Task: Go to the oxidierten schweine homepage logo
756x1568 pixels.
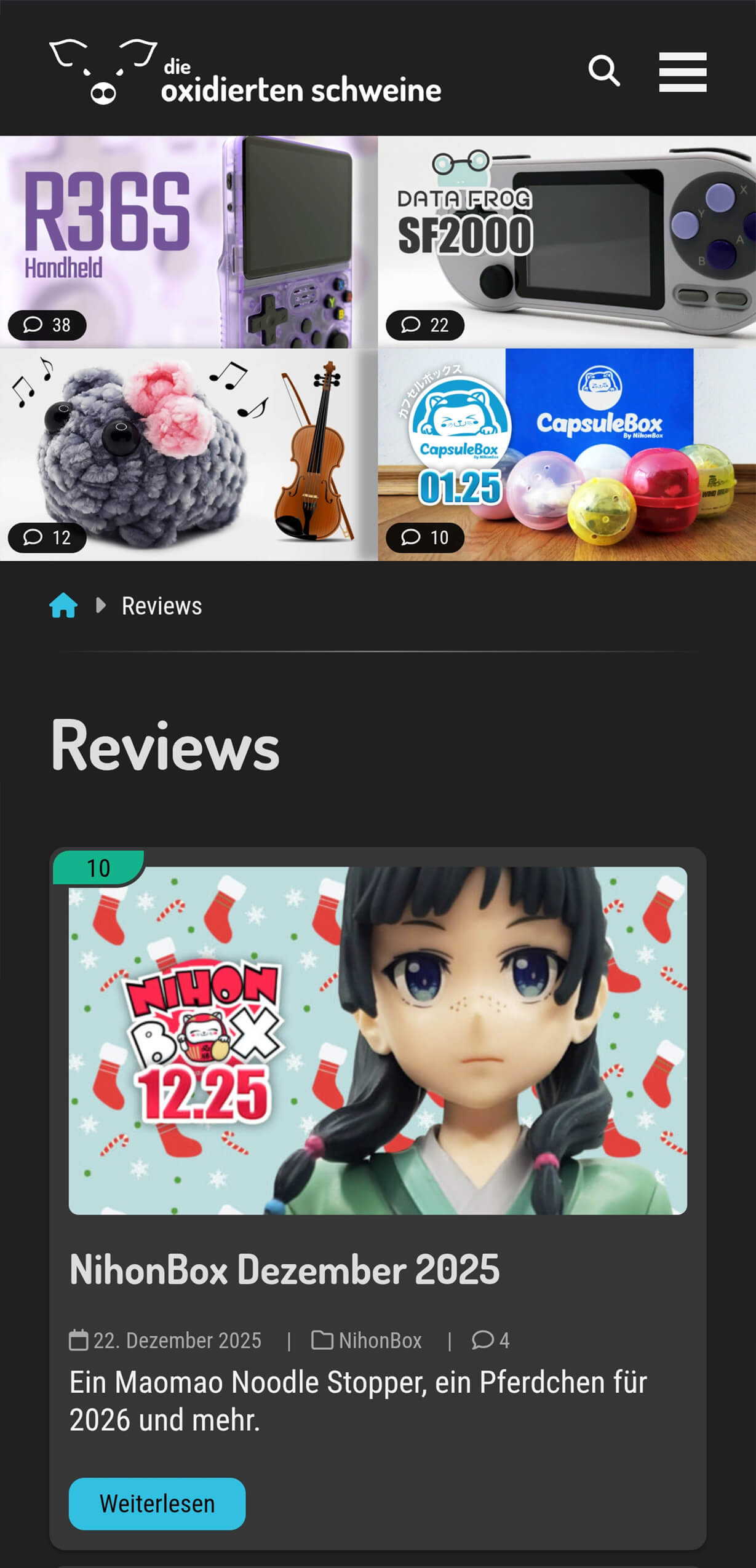Action: coord(245,73)
